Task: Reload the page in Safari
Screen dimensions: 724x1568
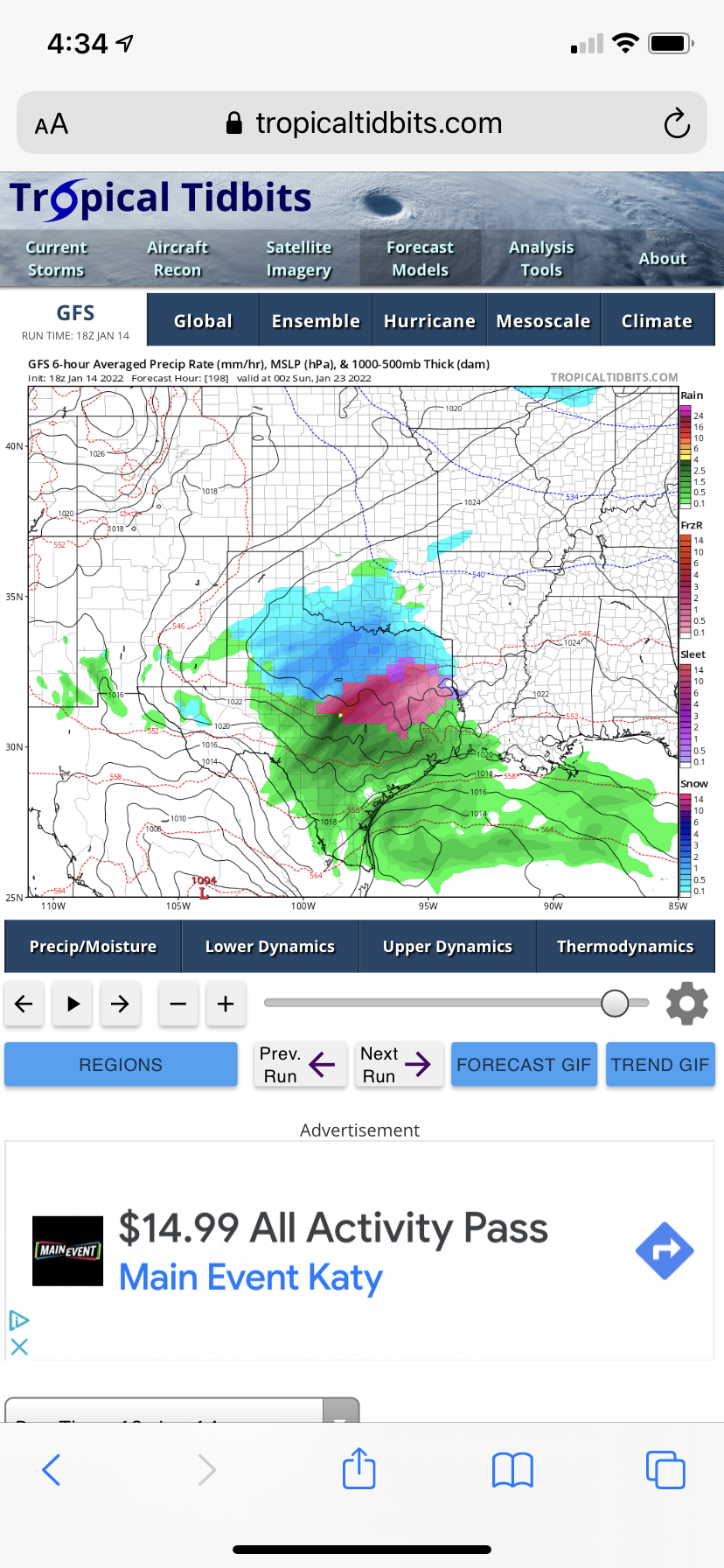Action: pyautogui.click(x=676, y=123)
